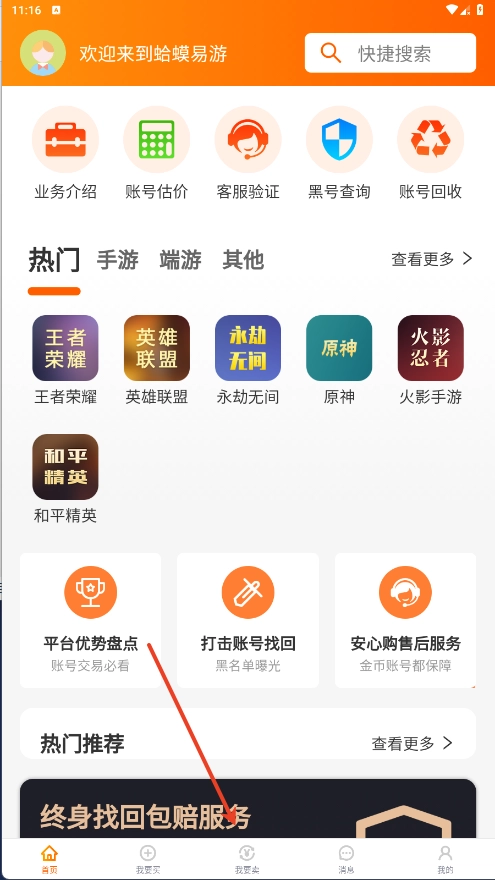The image size is (495, 880).
Task: Open 黑号查询 shield shortcut
Action: pyautogui.click(x=339, y=153)
